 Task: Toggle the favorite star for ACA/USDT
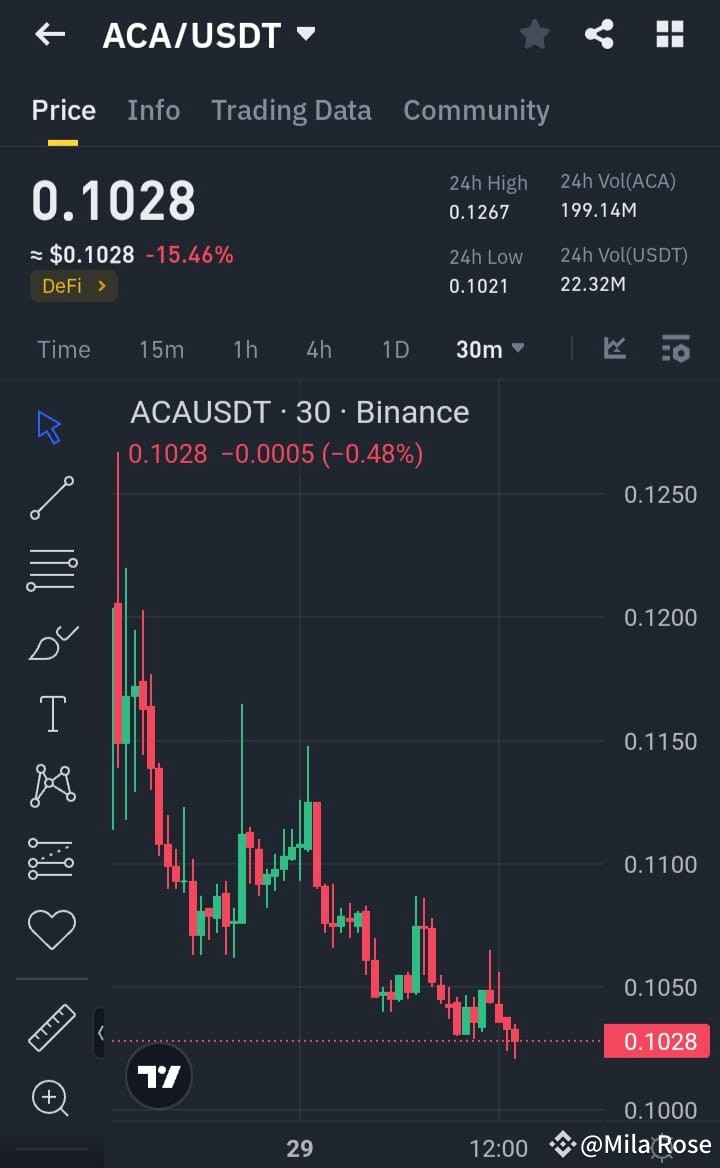pos(534,33)
